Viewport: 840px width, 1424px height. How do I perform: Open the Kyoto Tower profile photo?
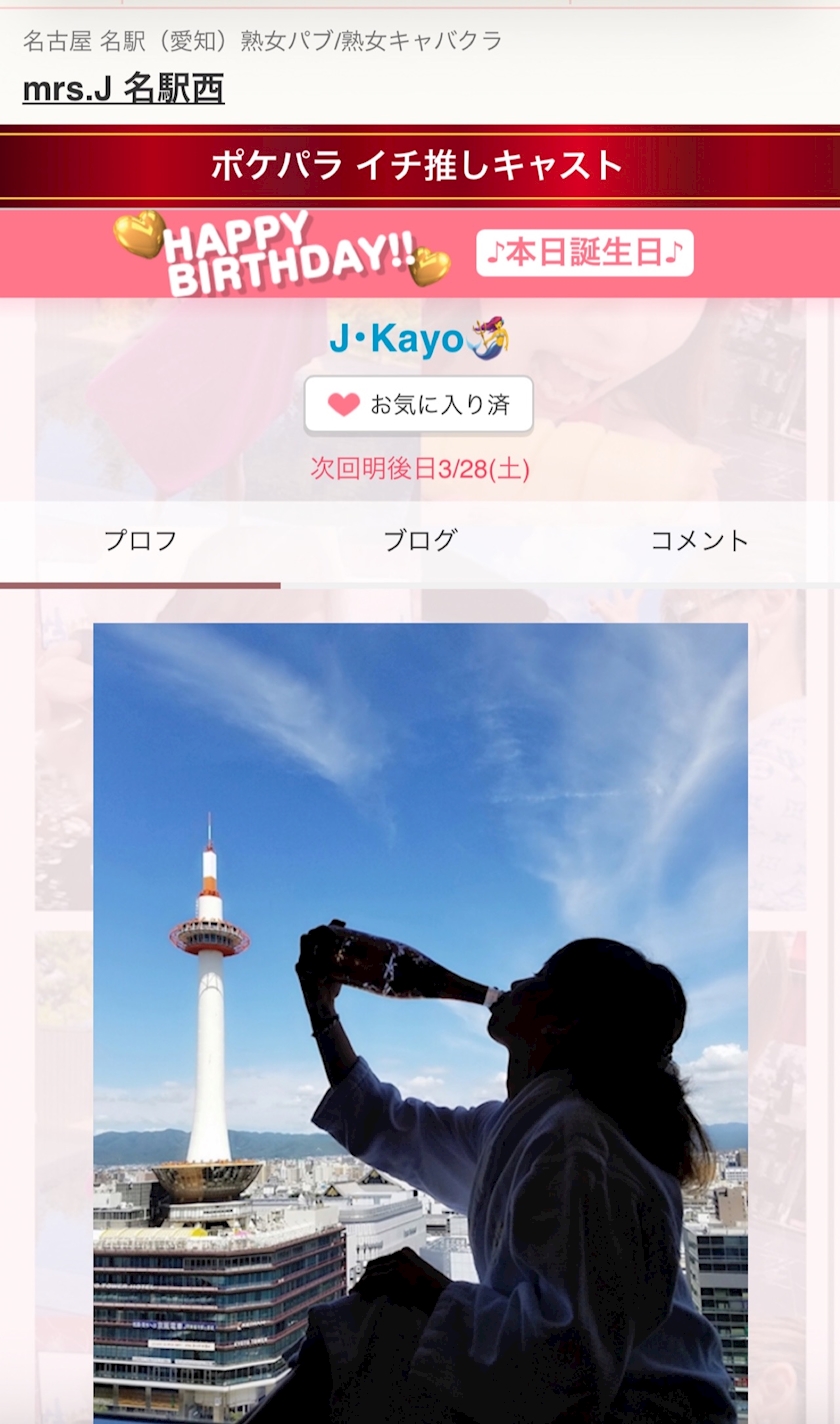420,1022
